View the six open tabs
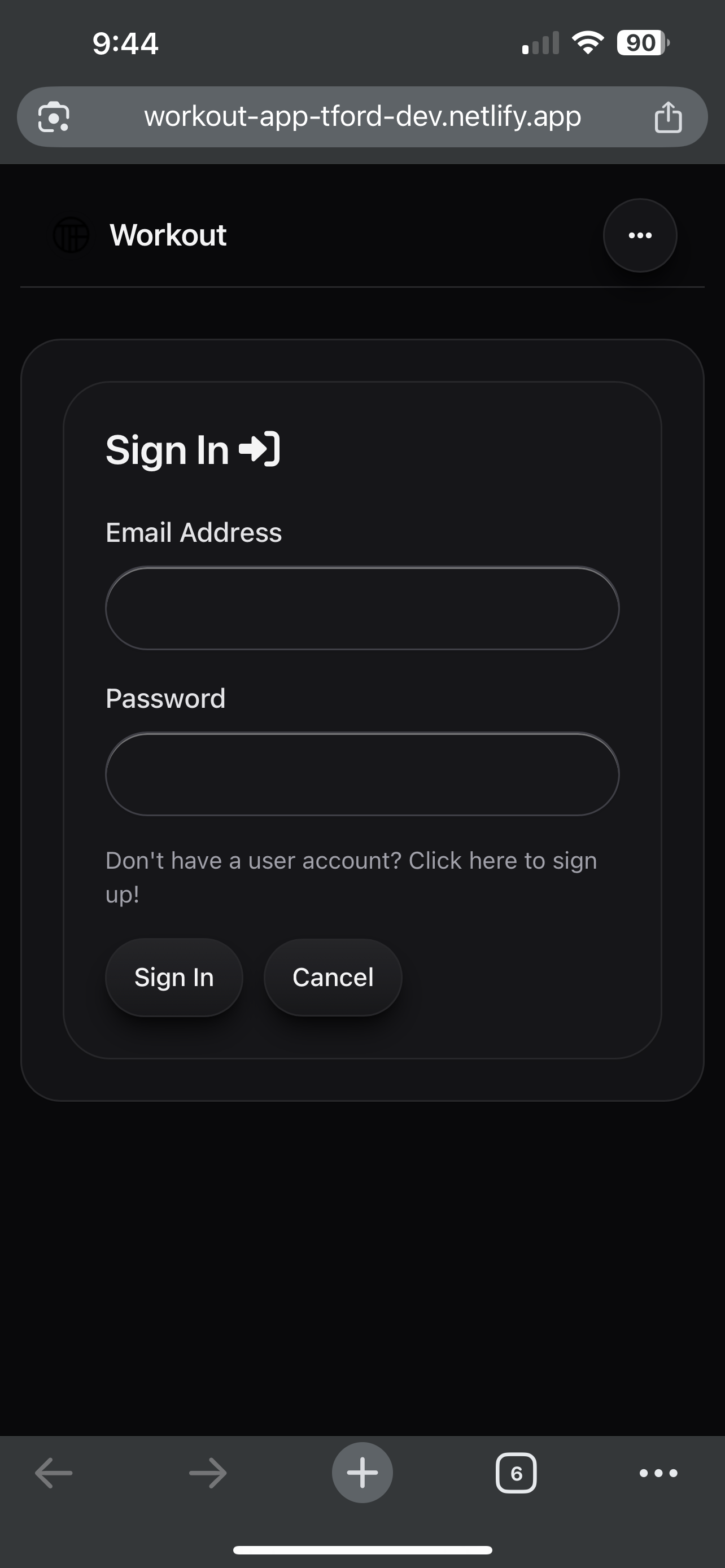The image size is (725, 1568). coord(516,1473)
